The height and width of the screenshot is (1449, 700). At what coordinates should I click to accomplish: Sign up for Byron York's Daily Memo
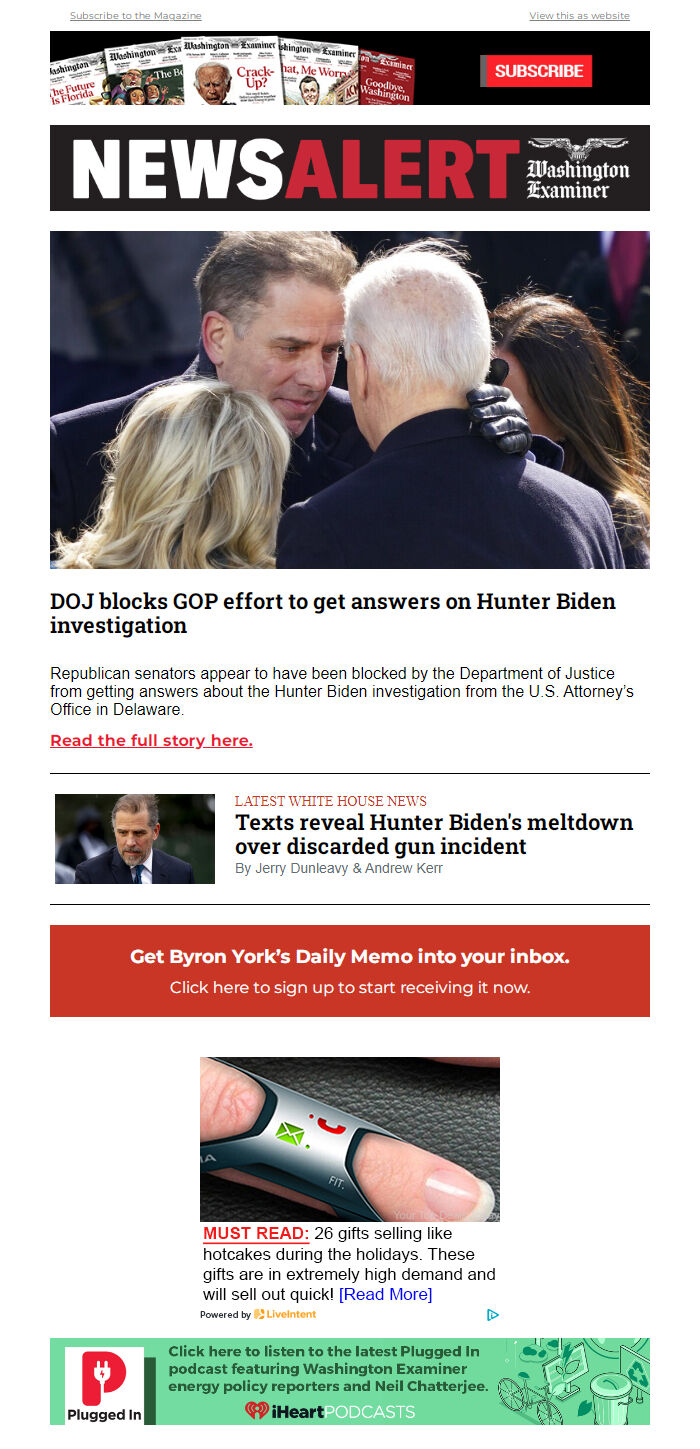(350, 971)
